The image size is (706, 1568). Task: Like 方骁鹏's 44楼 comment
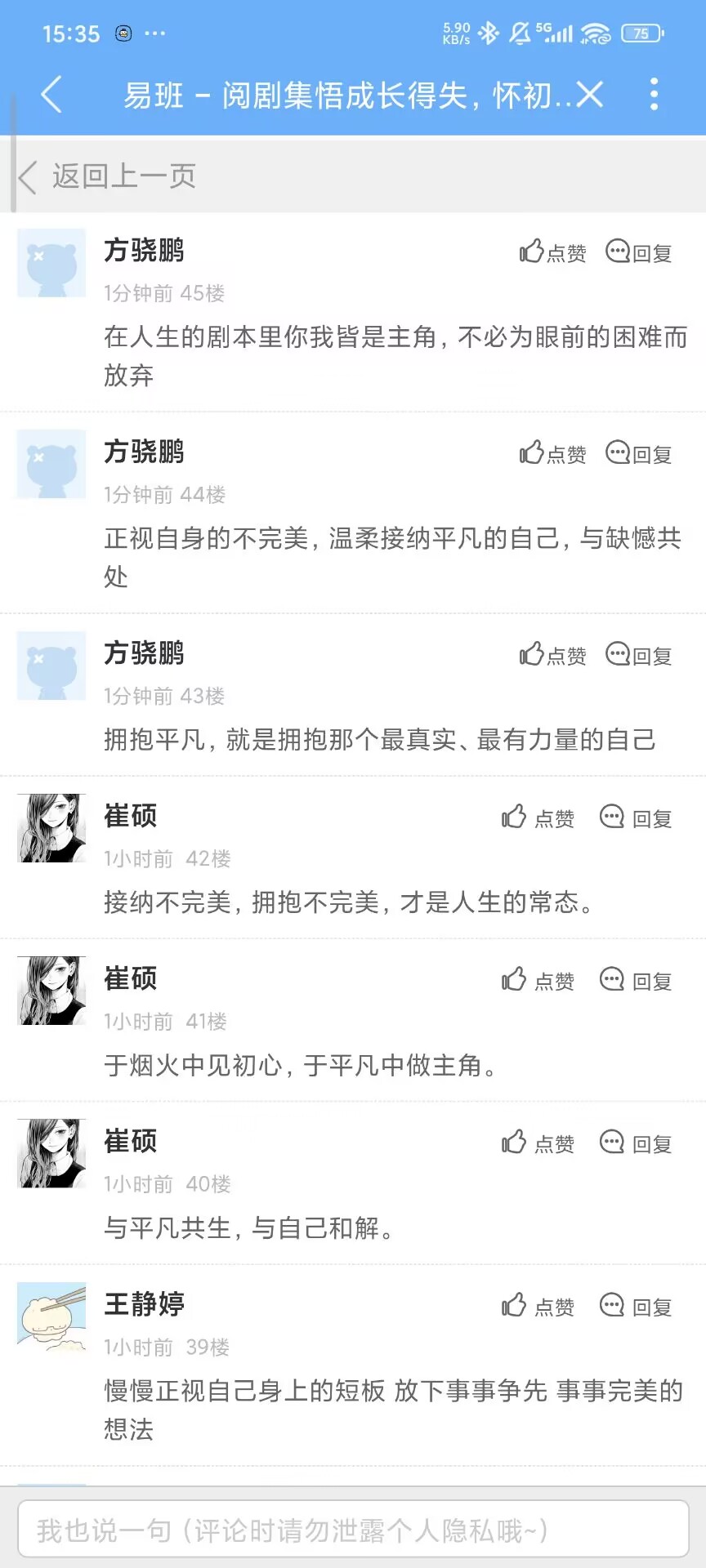point(553,453)
